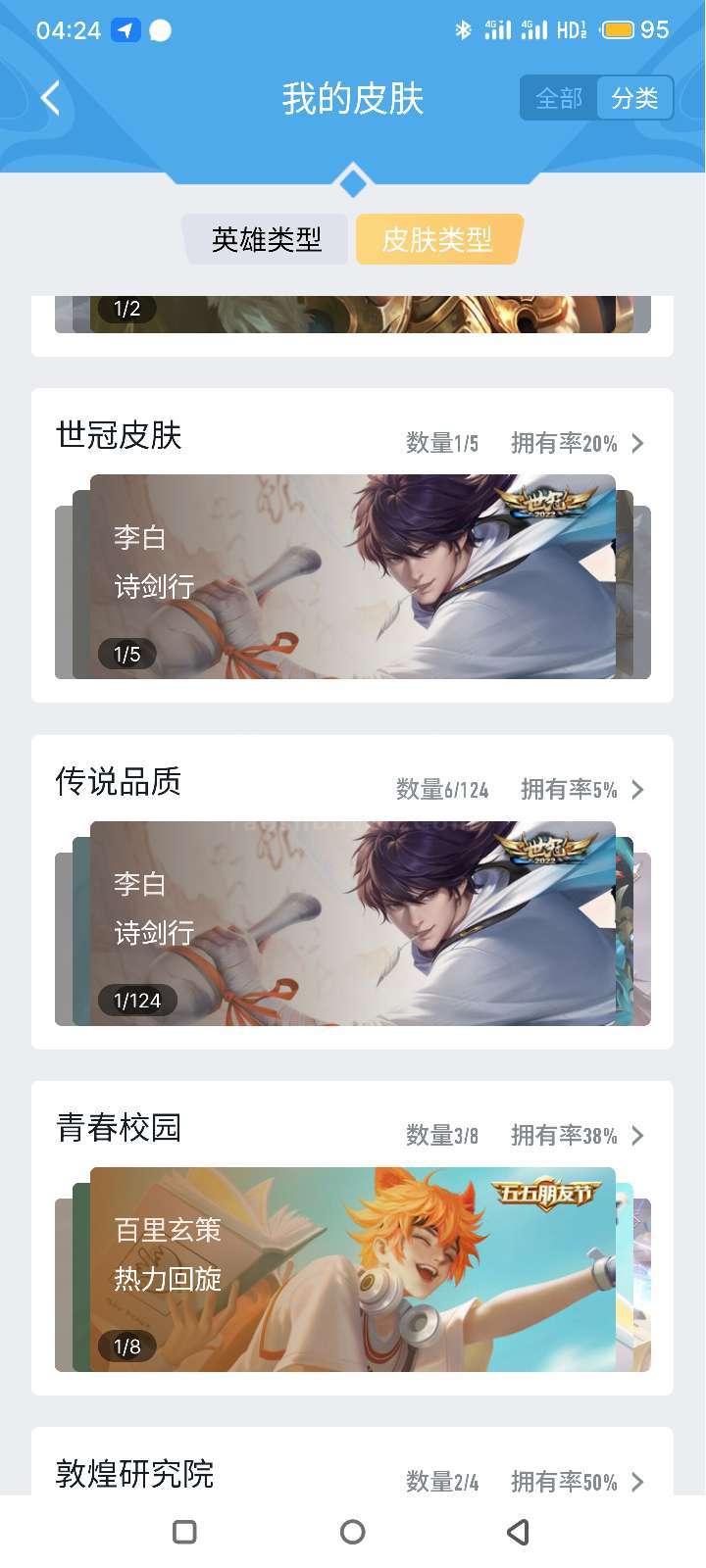706x1568 pixels.
Task: Switch to 英雄类型 tab
Action: (x=266, y=239)
